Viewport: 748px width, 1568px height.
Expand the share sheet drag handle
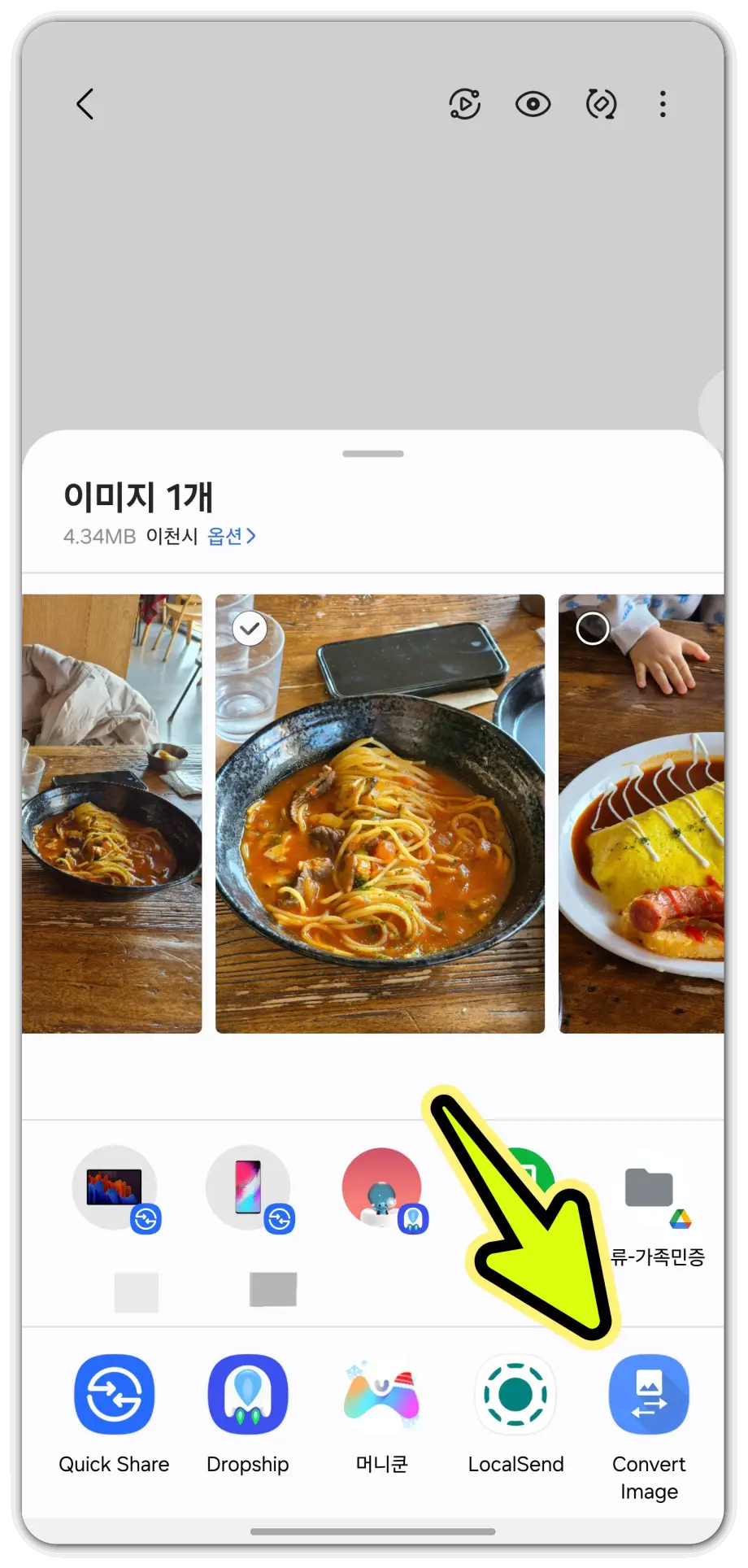[x=373, y=453]
